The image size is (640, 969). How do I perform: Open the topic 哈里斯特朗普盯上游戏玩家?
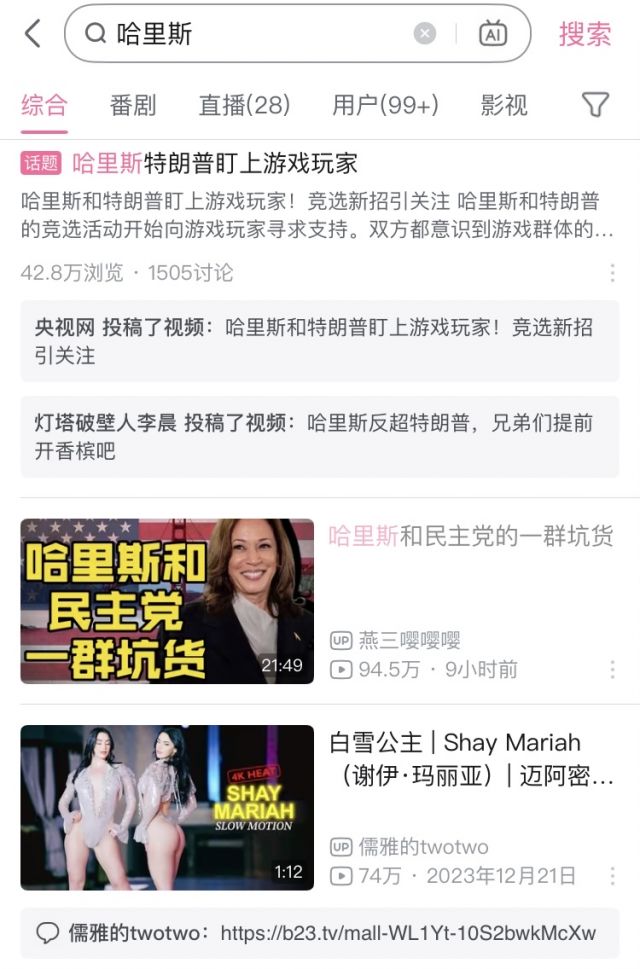pyautogui.click(x=215, y=163)
